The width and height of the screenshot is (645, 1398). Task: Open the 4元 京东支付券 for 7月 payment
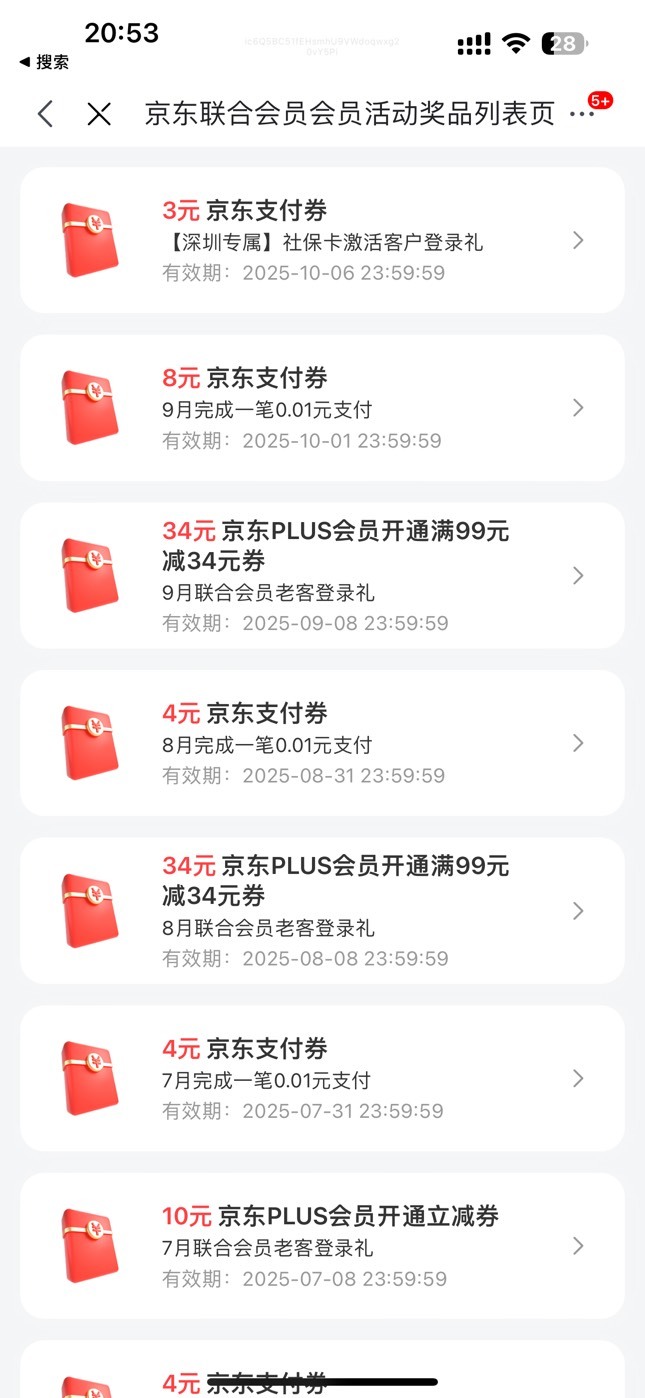(322, 1078)
